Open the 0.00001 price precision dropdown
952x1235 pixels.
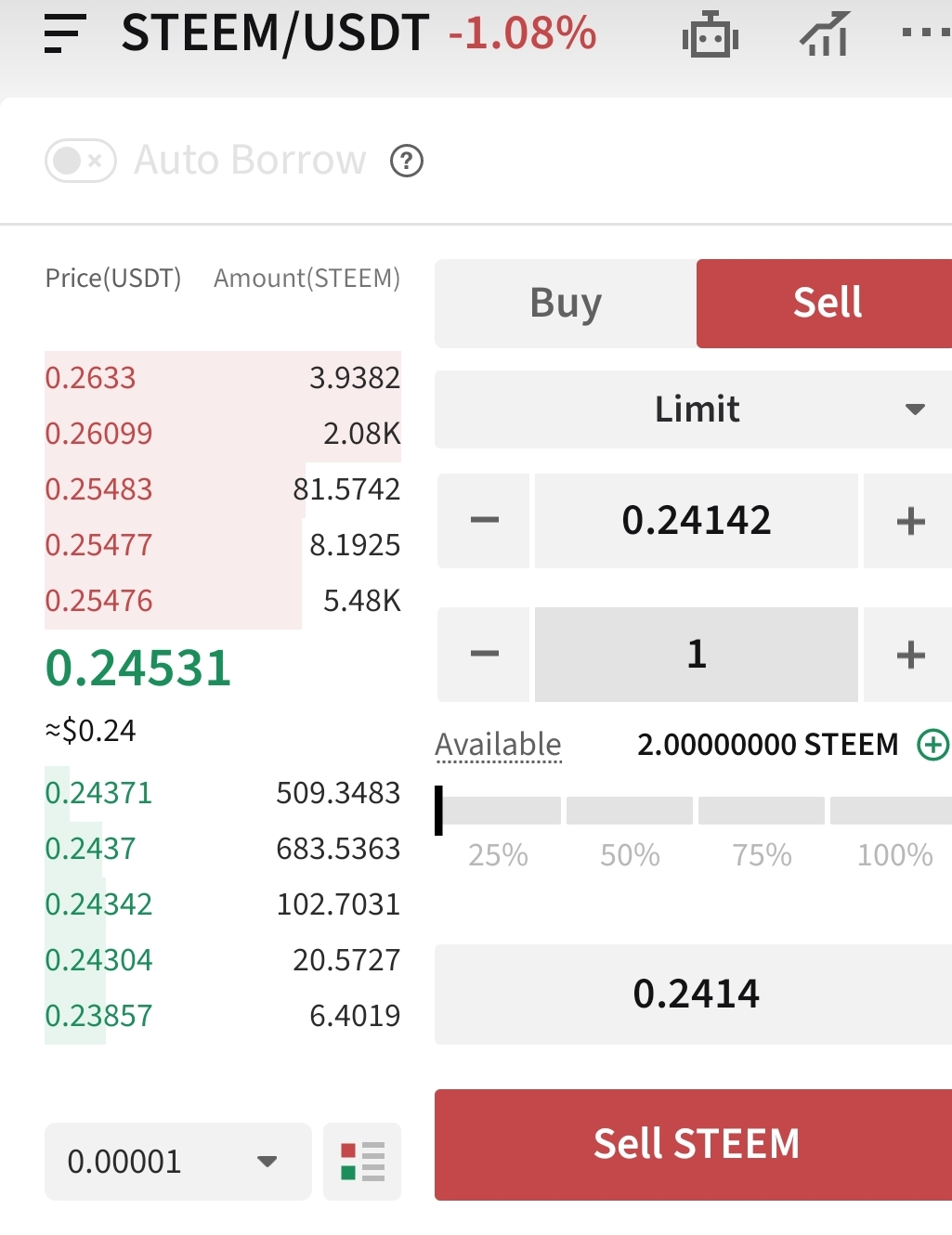tap(177, 1162)
